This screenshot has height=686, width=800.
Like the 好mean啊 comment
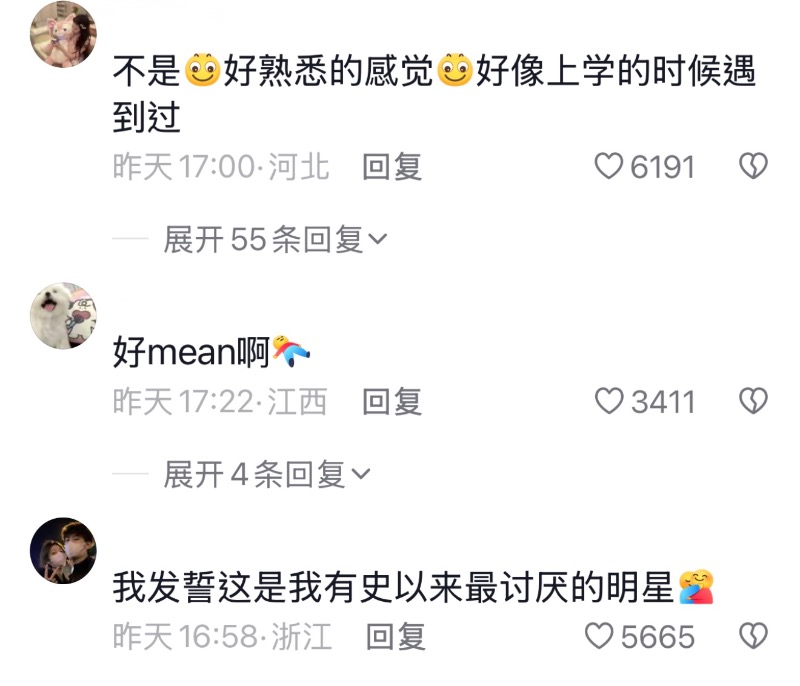(x=609, y=402)
